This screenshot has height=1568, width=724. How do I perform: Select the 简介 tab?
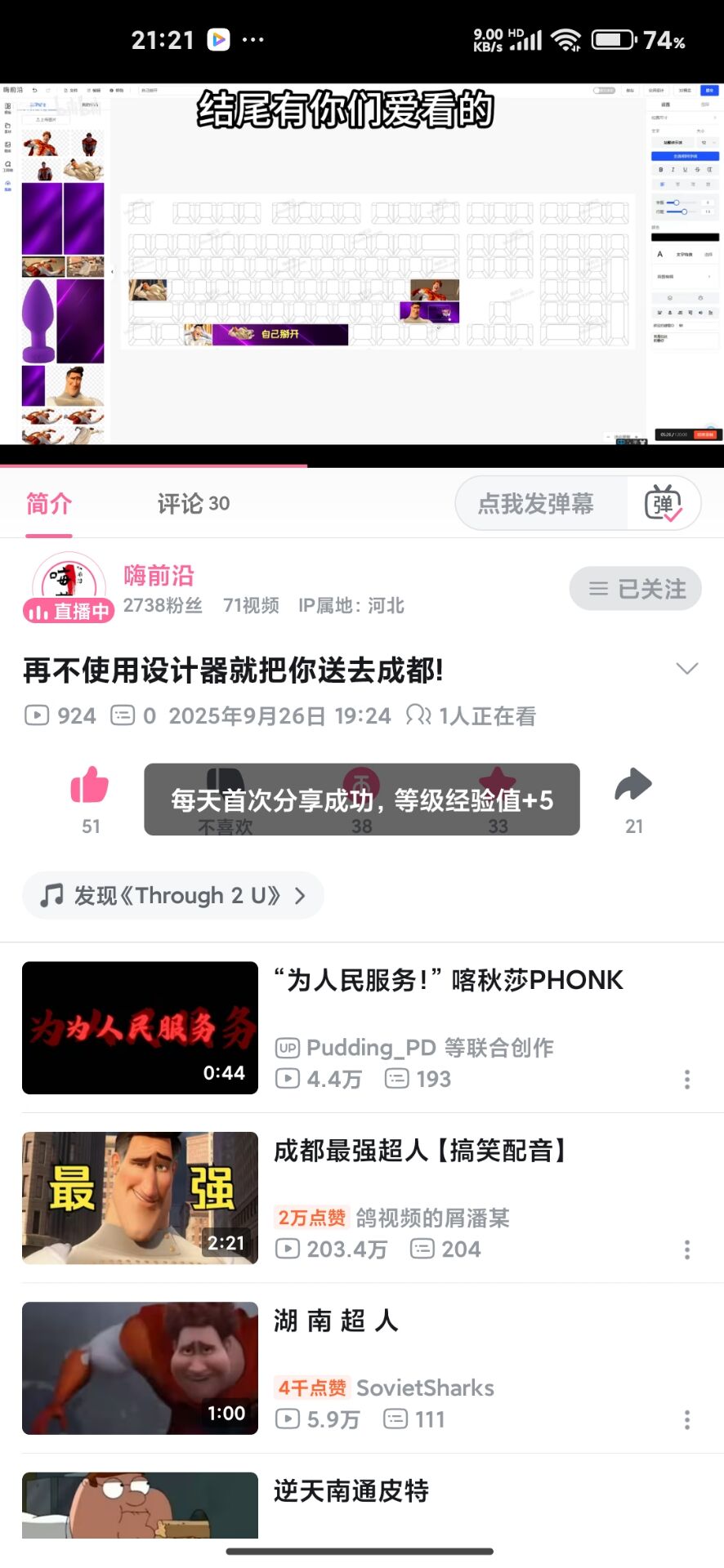[x=49, y=504]
